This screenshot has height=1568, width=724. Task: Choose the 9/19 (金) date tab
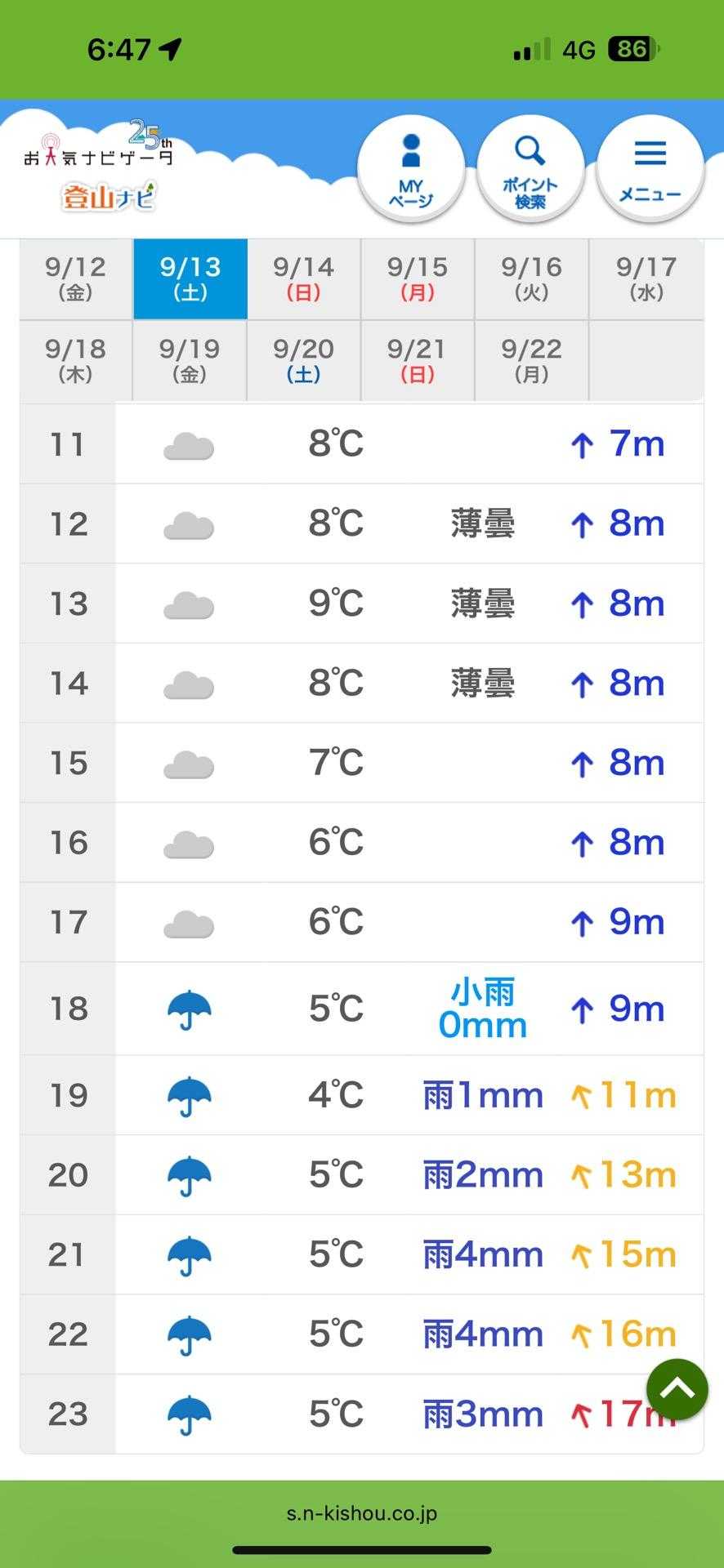pyautogui.click(x=190, y=360)
